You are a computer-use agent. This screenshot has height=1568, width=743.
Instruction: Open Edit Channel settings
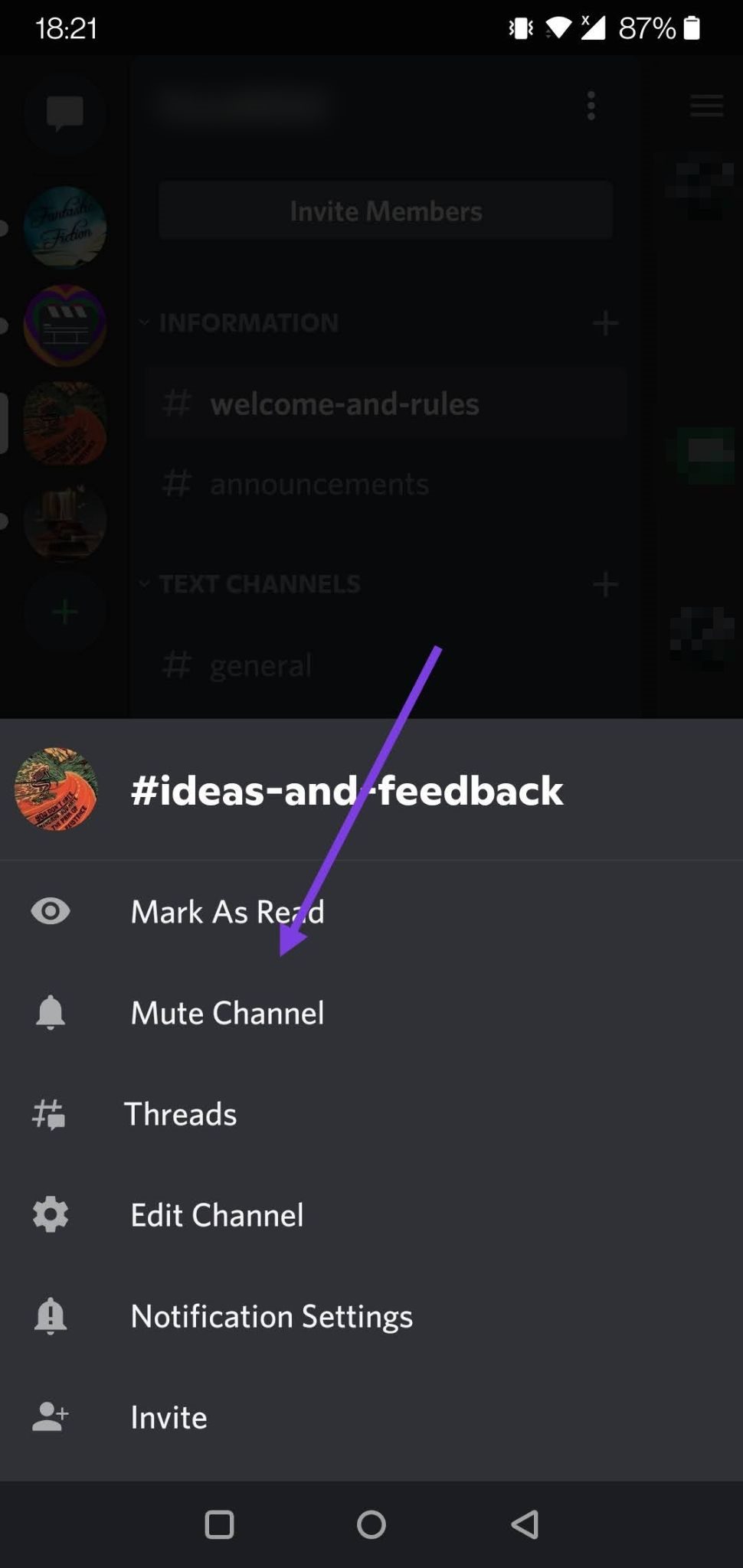(217, 1215)
